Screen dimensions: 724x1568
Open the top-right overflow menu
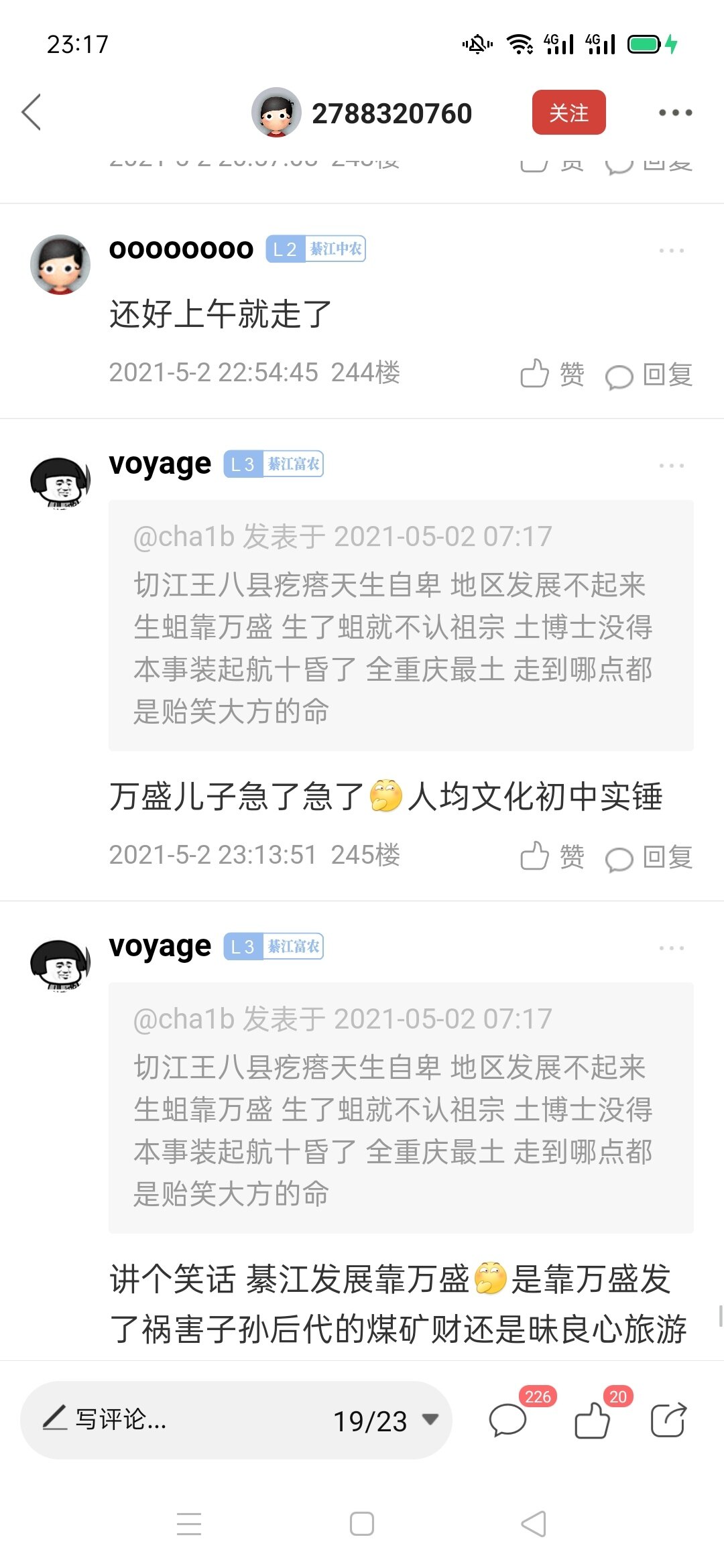point(674,113)
